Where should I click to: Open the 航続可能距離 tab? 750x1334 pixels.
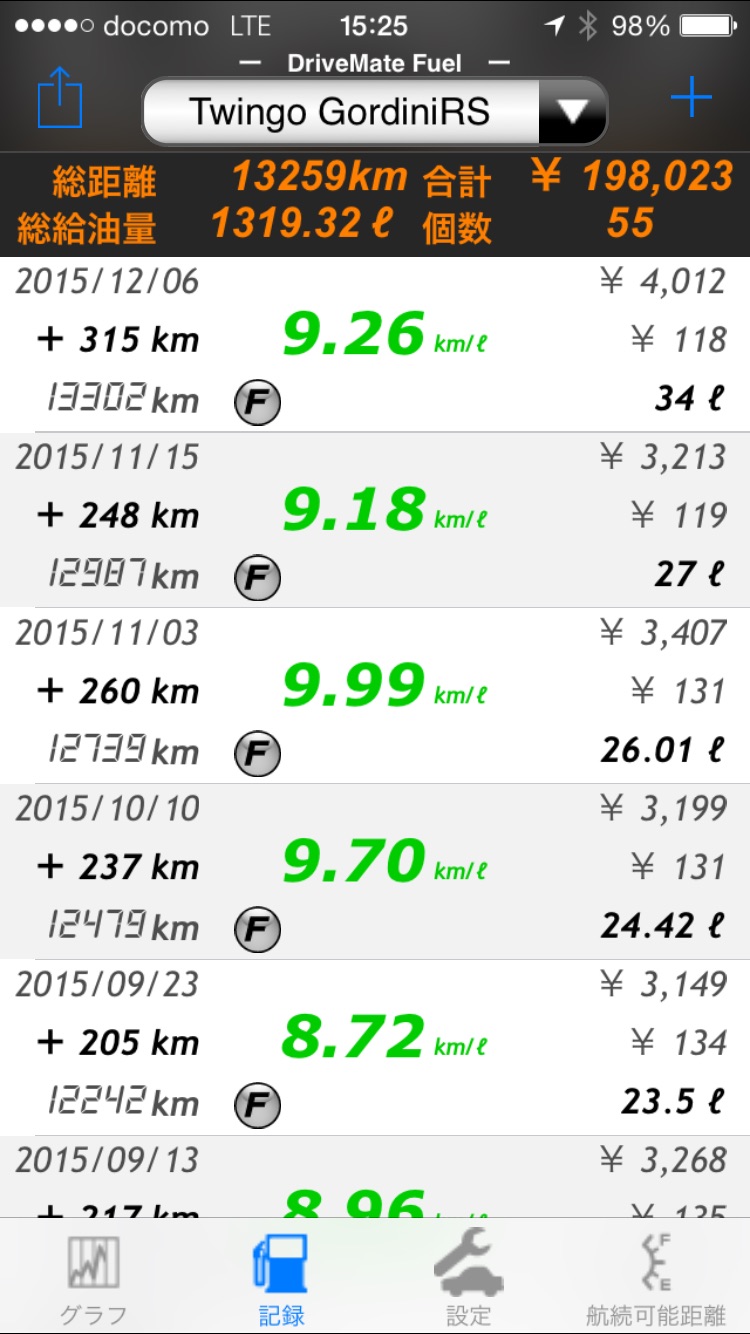656,1277
